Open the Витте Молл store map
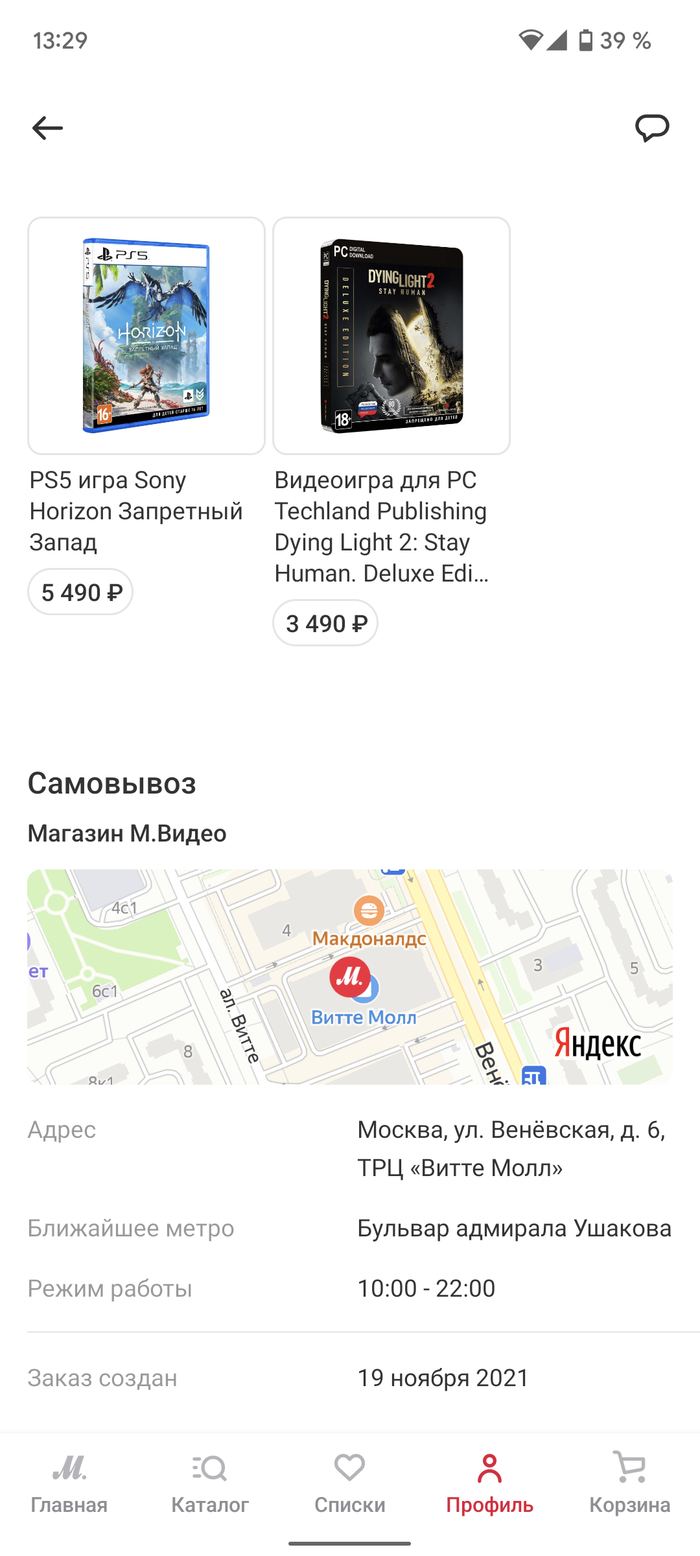700x1556 pixels. [x=349, y=976]
